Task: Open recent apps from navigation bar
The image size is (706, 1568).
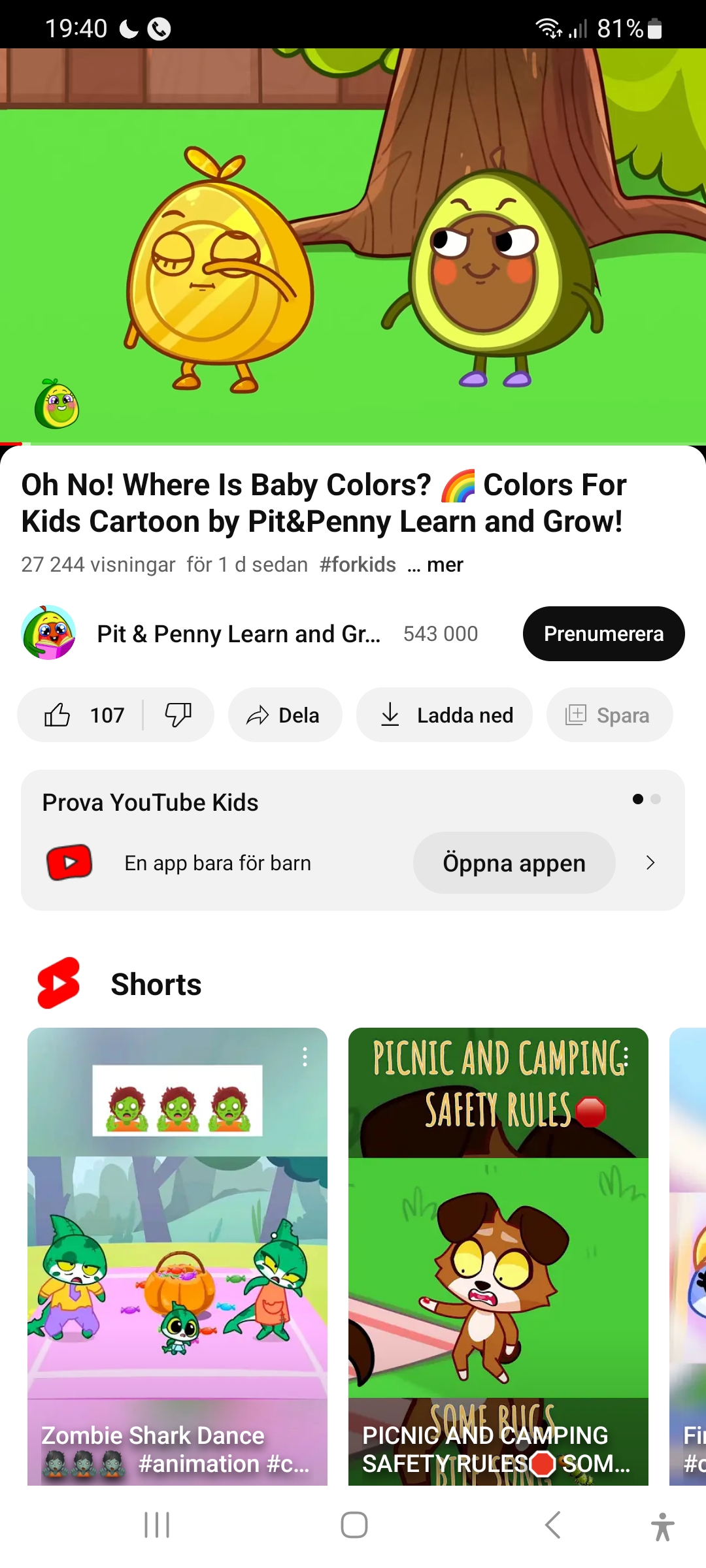Action: (157, 1525)
